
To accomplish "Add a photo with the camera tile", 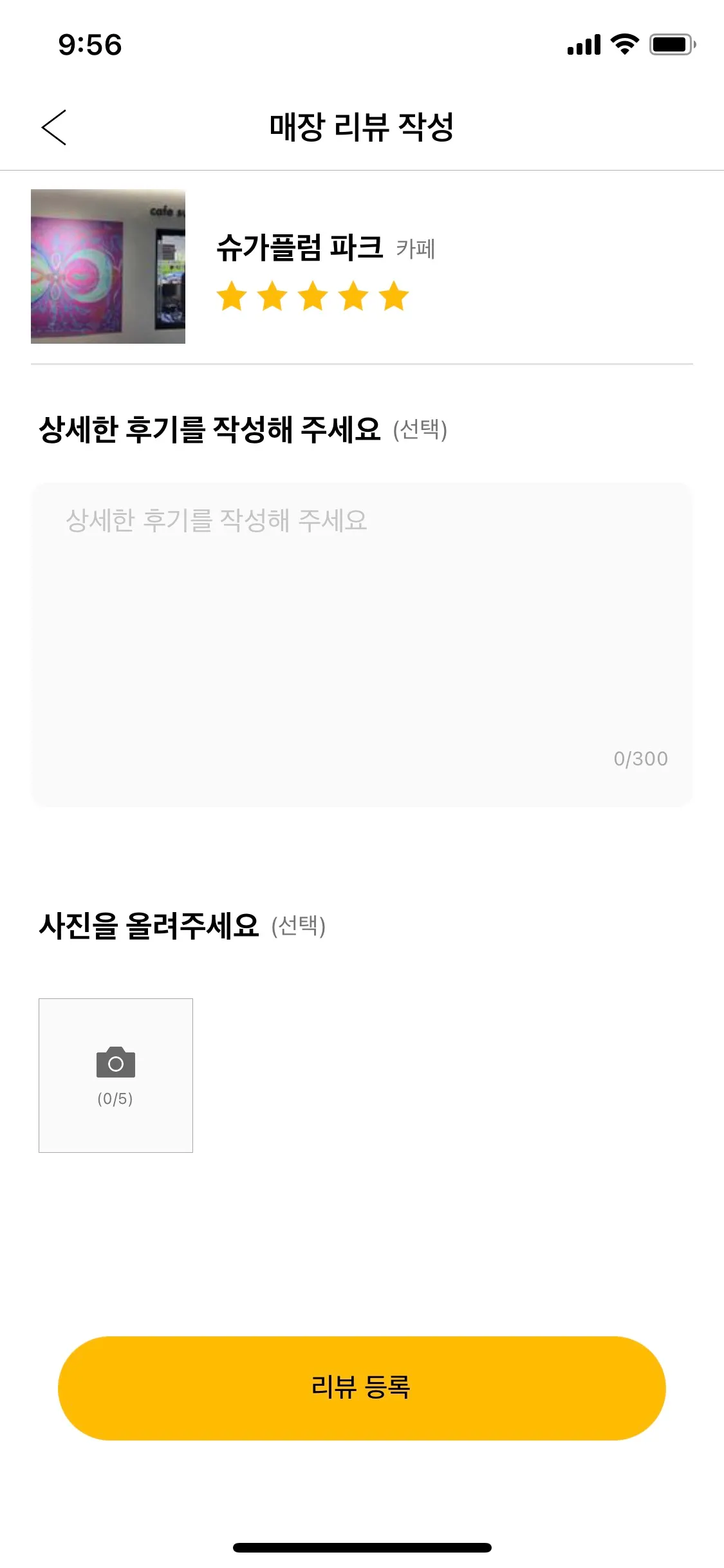I will (x=116, y=1075).
